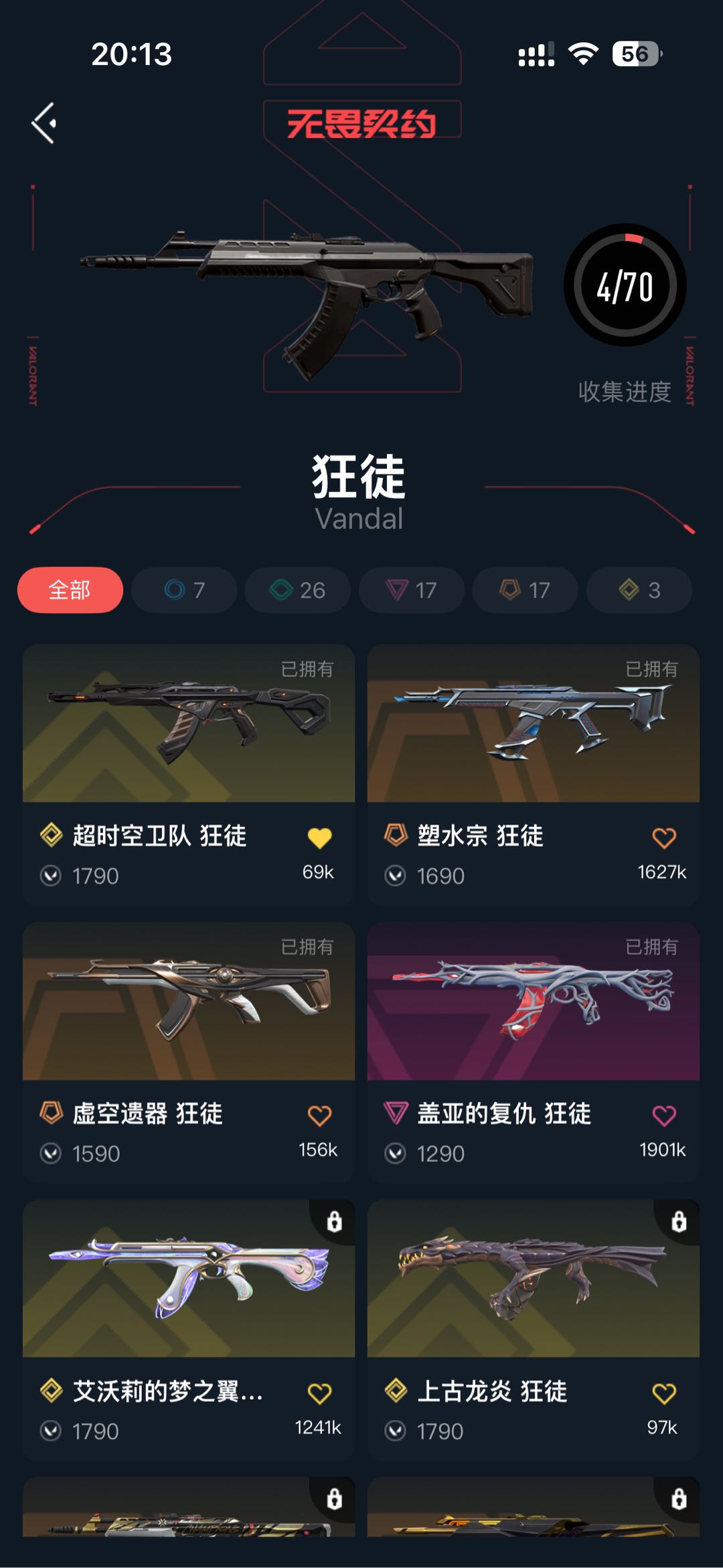
Task: Like the 上古龙炎 狂徒 skin
Action: tap(663, 1393)
